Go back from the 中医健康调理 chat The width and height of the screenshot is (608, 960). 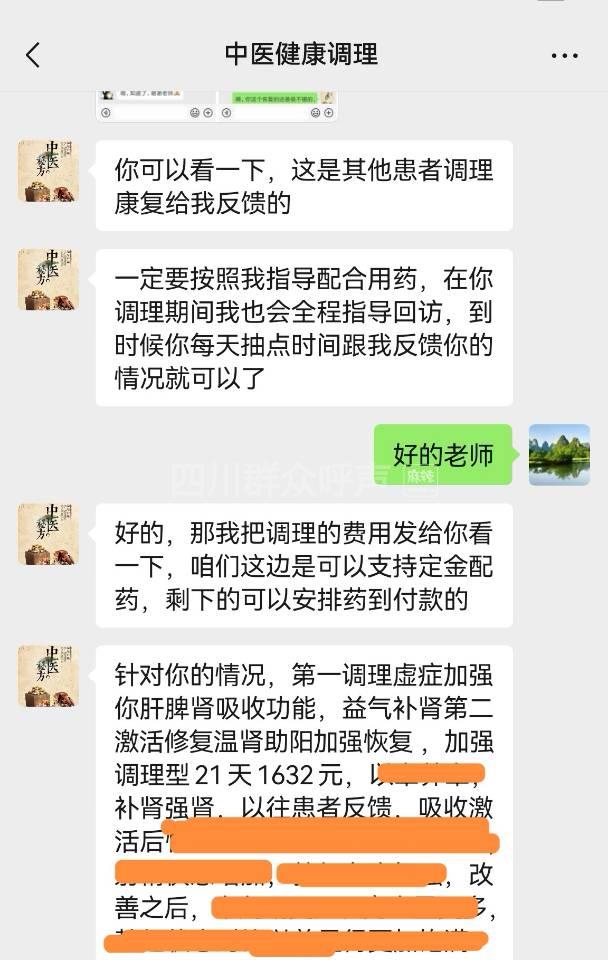click(x=33, y=54)
